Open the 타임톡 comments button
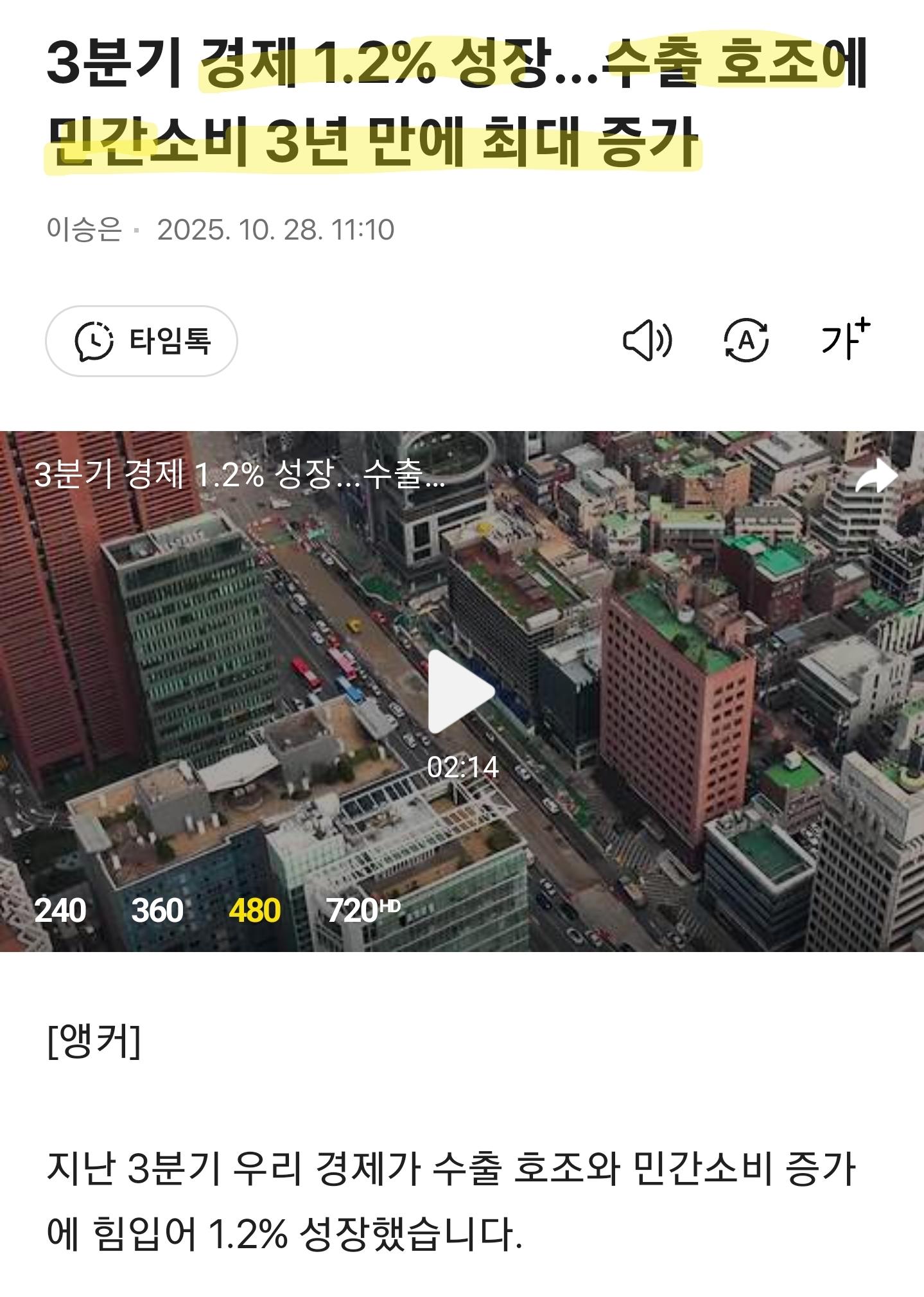 coord(141,341)
